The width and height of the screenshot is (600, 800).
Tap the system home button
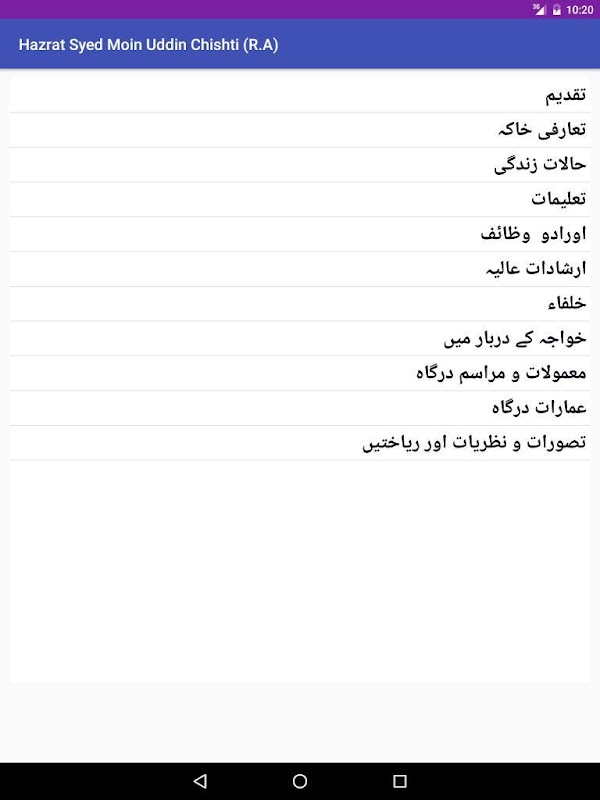pyautogui.click(x=300, y=780)
